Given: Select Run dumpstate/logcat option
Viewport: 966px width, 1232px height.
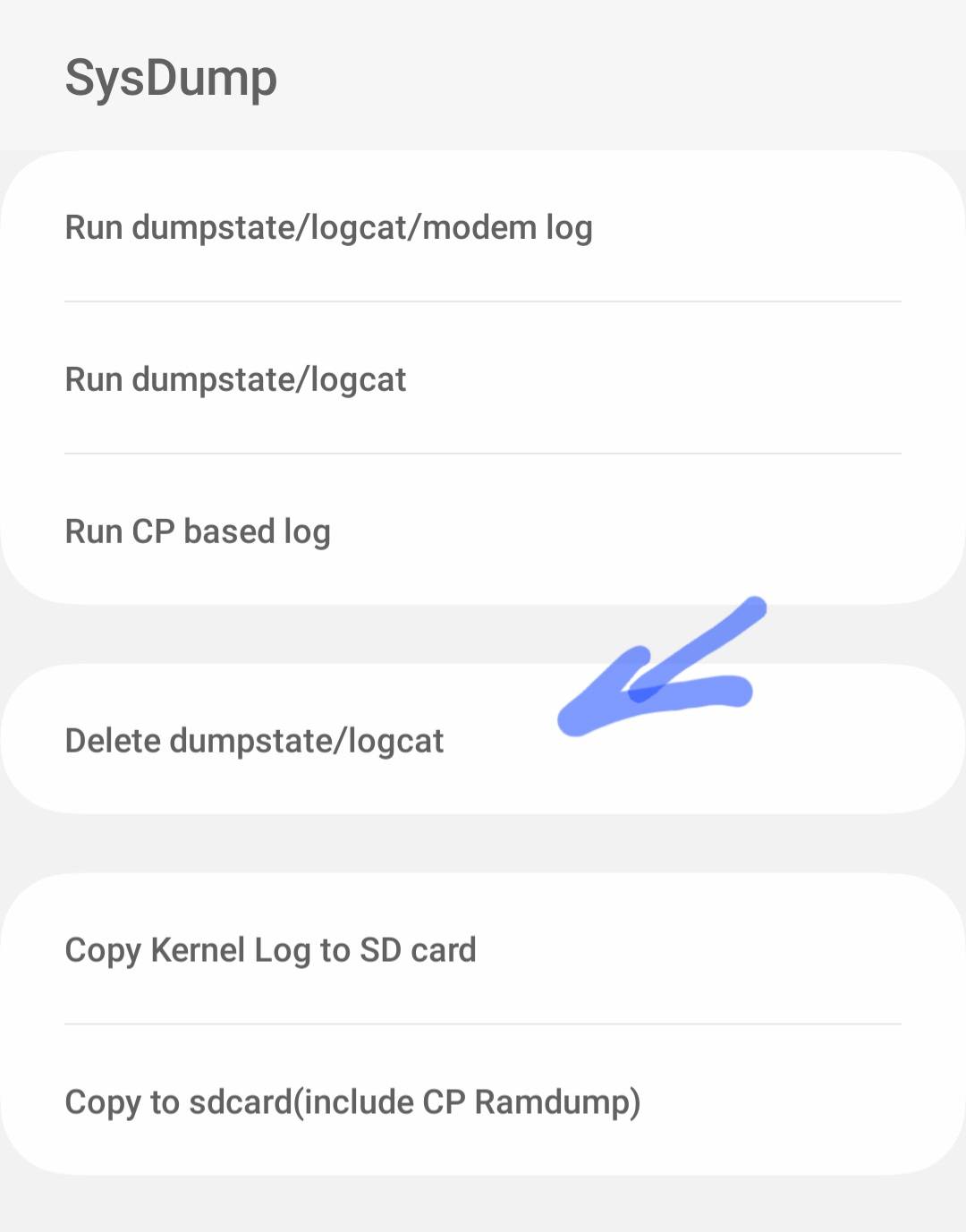Looking at the screenshot, I should (x=236, y=379).
